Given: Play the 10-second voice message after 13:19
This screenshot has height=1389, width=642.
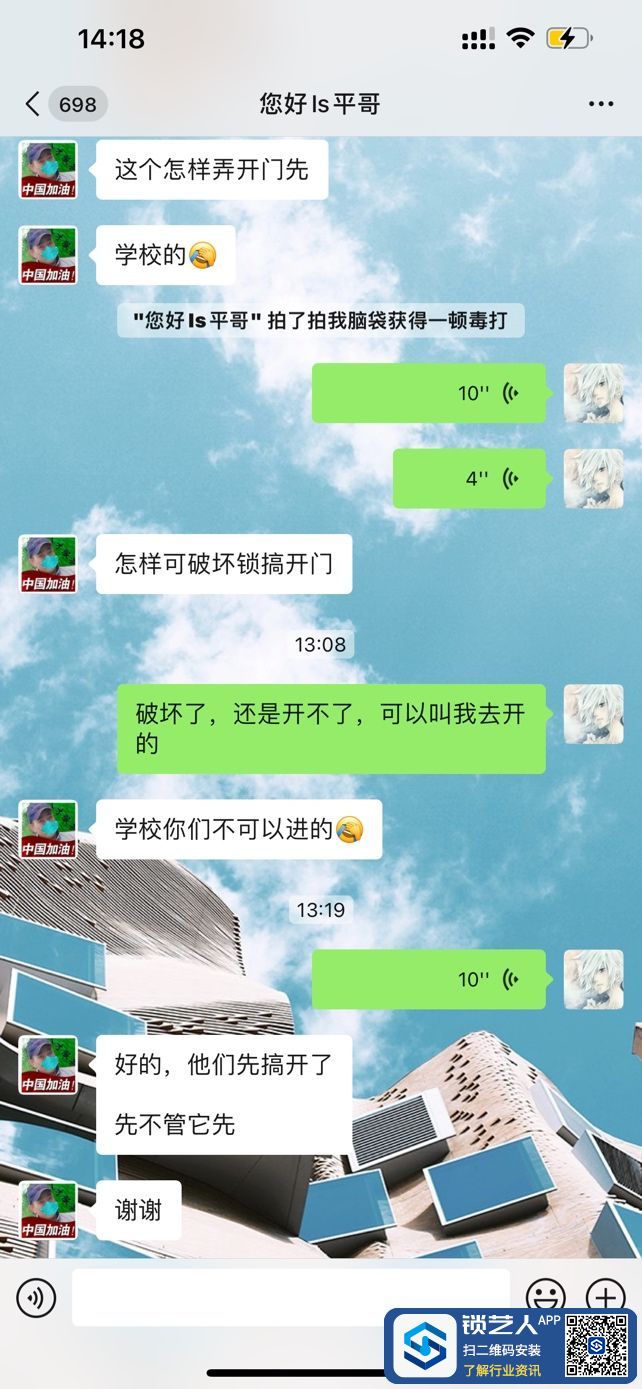Looking at the screenshot, I should coord(429,979).
